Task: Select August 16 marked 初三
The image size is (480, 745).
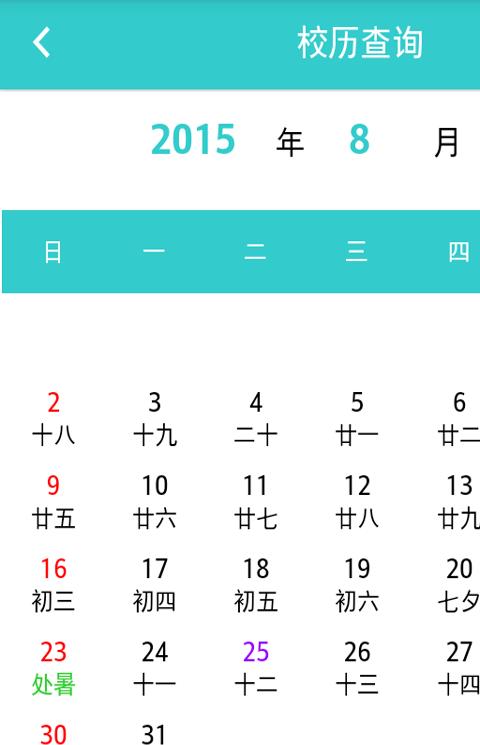Action: [x=53, y=585]
